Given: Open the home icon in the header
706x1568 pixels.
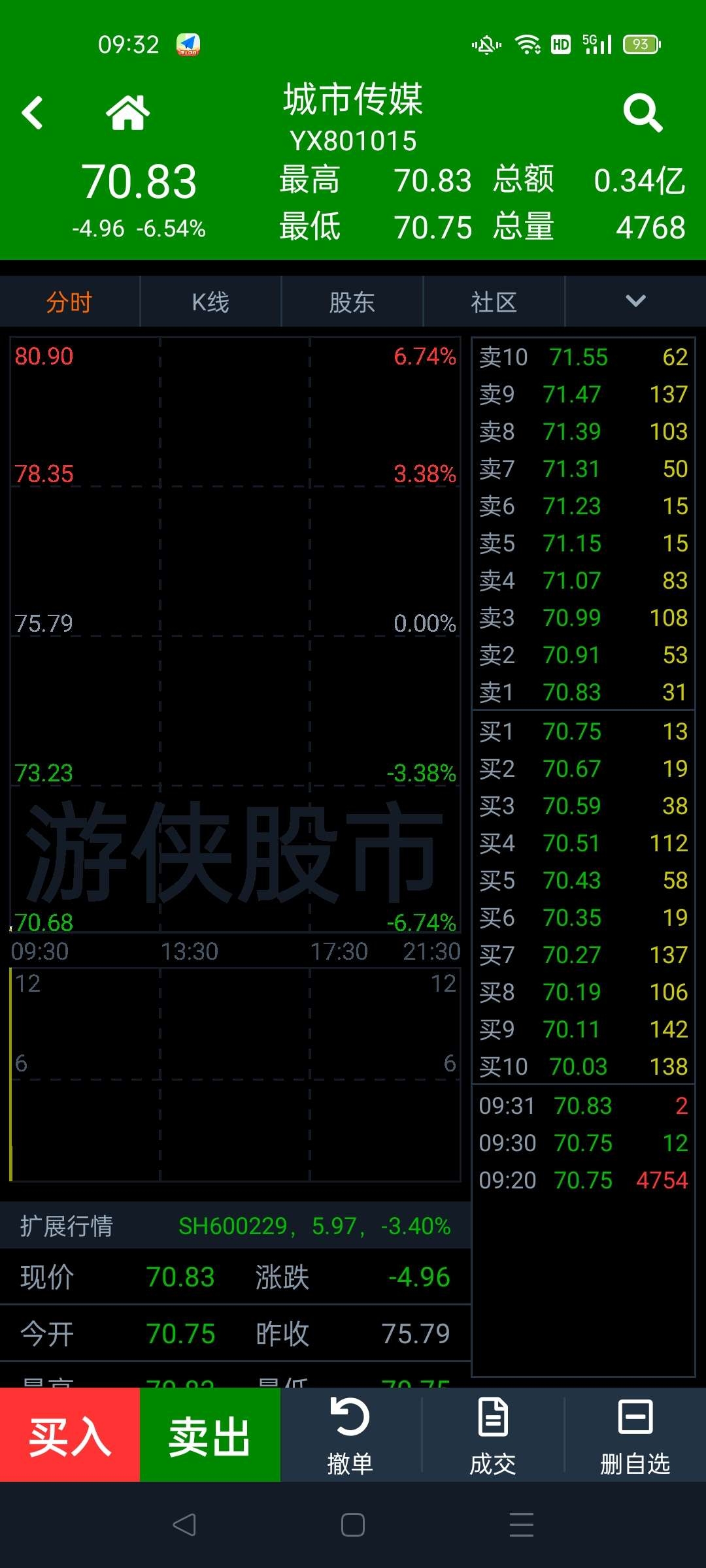Looking at the screenshot, I should (128, 113).
